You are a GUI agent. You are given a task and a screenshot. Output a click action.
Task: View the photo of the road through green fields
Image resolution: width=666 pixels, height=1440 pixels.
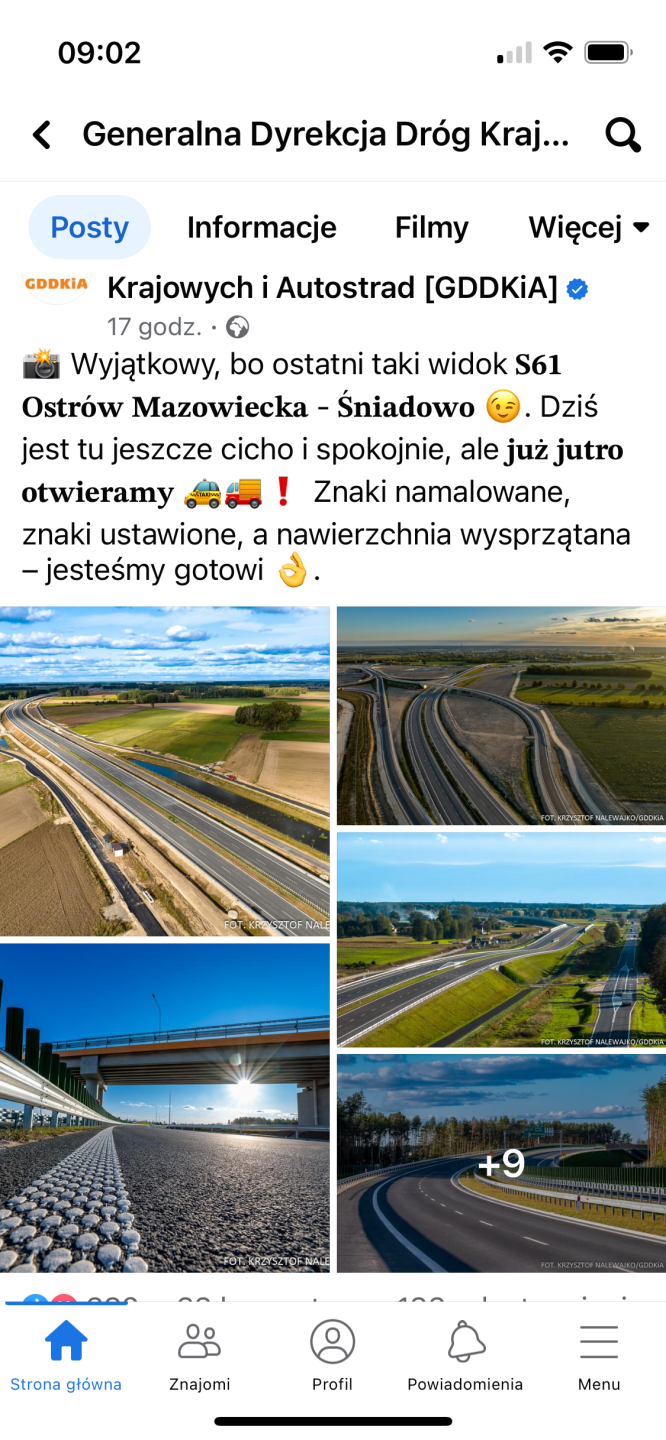pos(501,939)
